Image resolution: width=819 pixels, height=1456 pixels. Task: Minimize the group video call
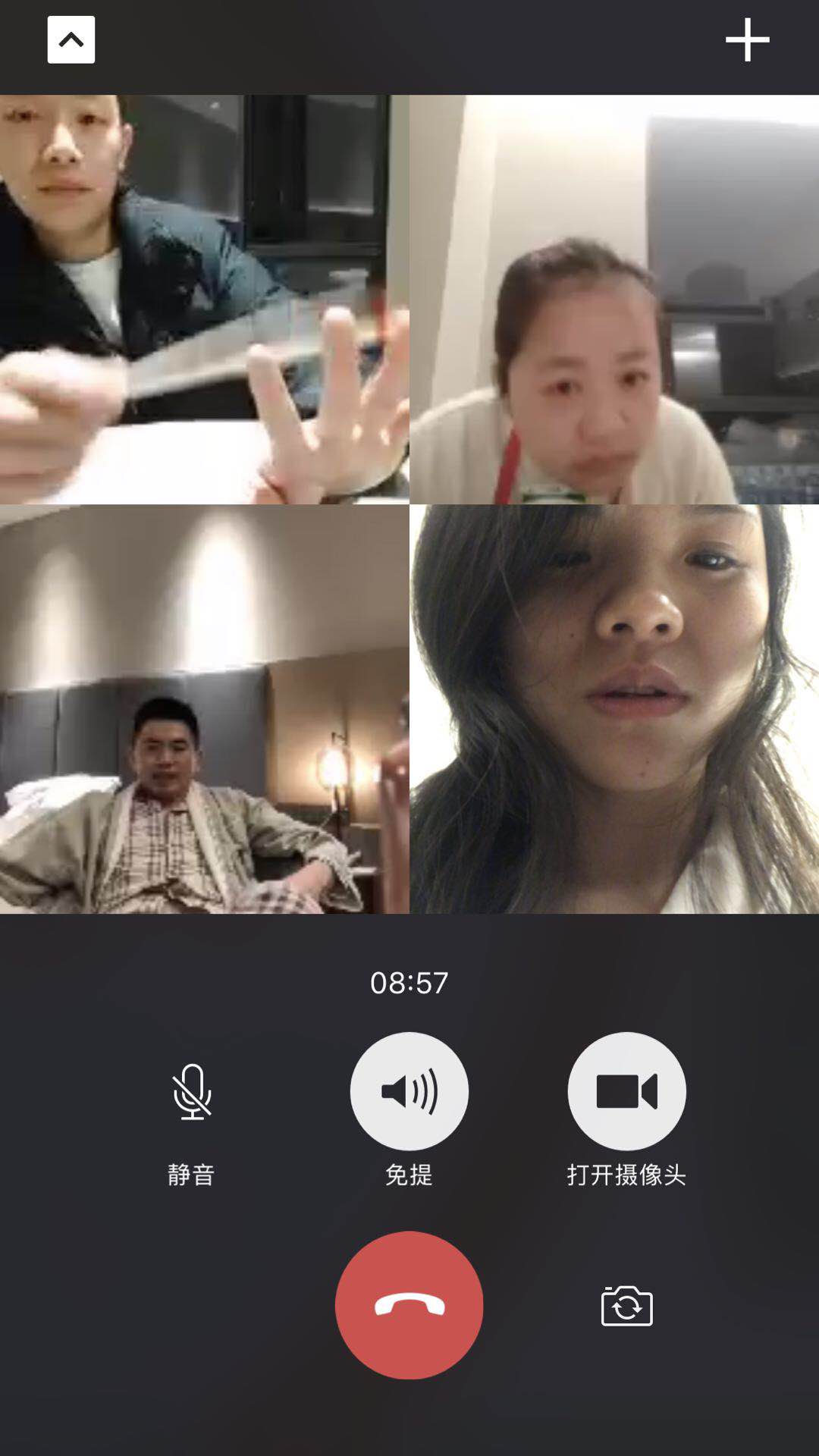71,39
